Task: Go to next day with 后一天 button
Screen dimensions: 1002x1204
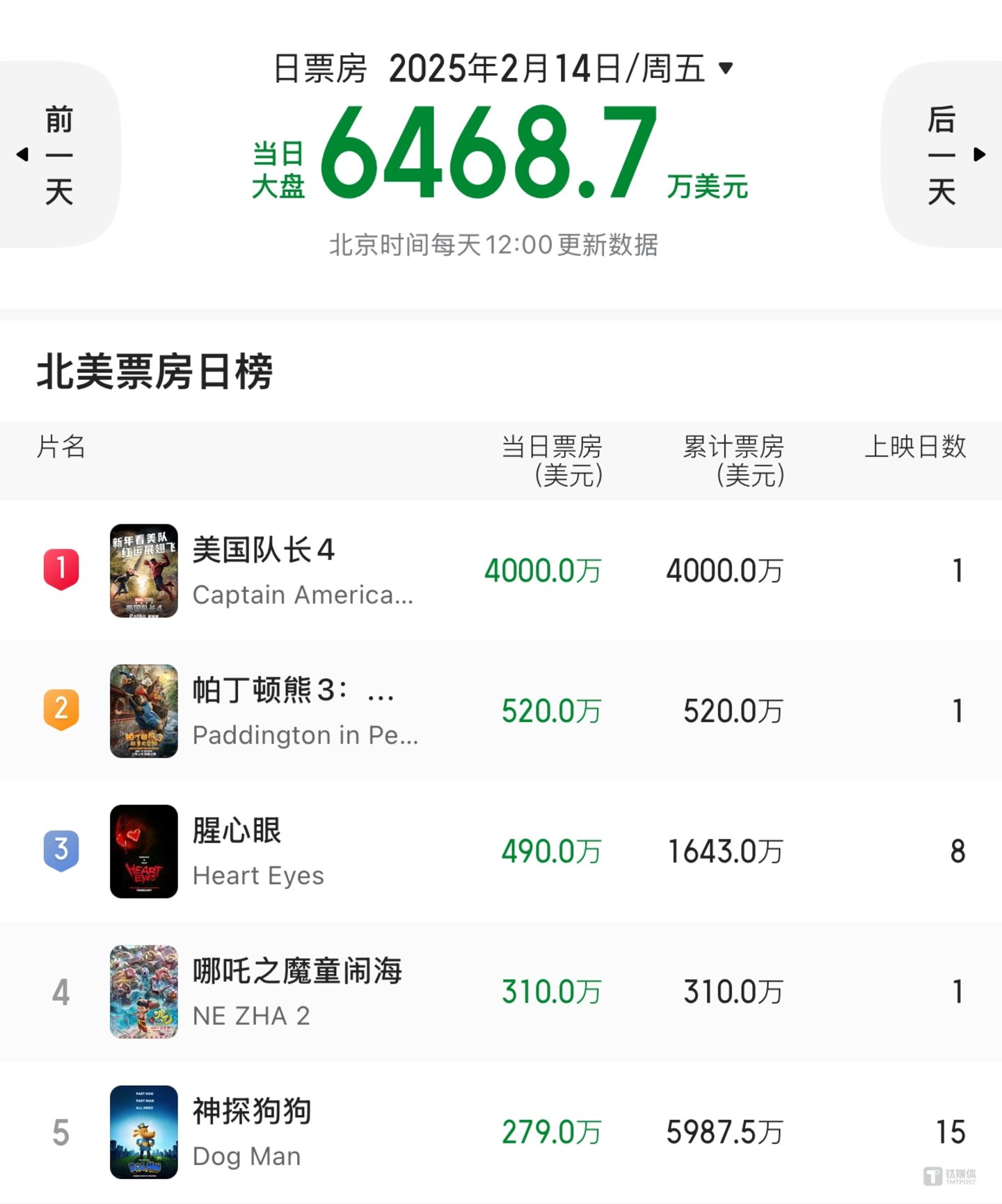Action: 943,154
